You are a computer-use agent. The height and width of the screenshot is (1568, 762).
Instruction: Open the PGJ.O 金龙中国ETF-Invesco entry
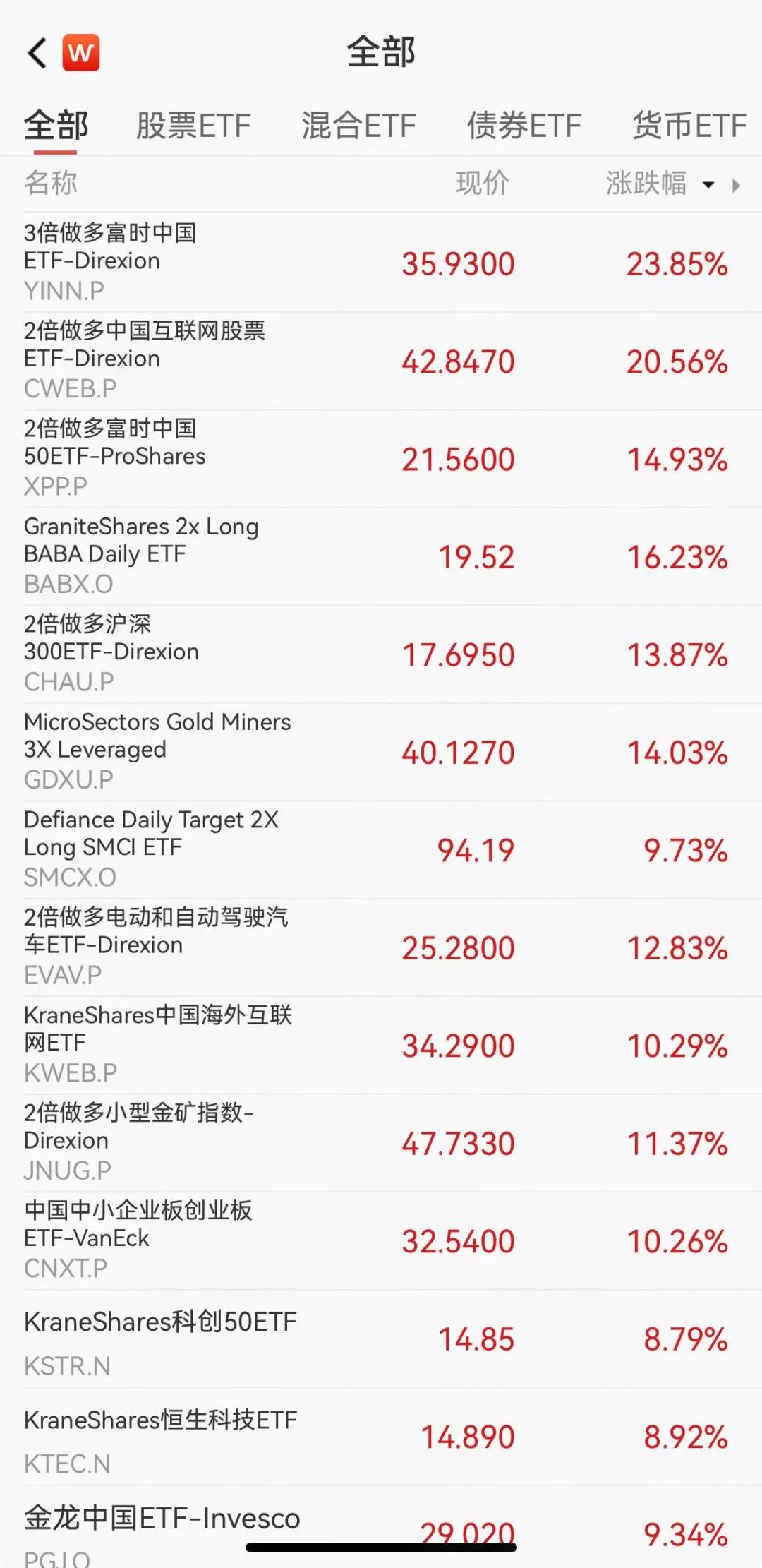click(381, 1525)
